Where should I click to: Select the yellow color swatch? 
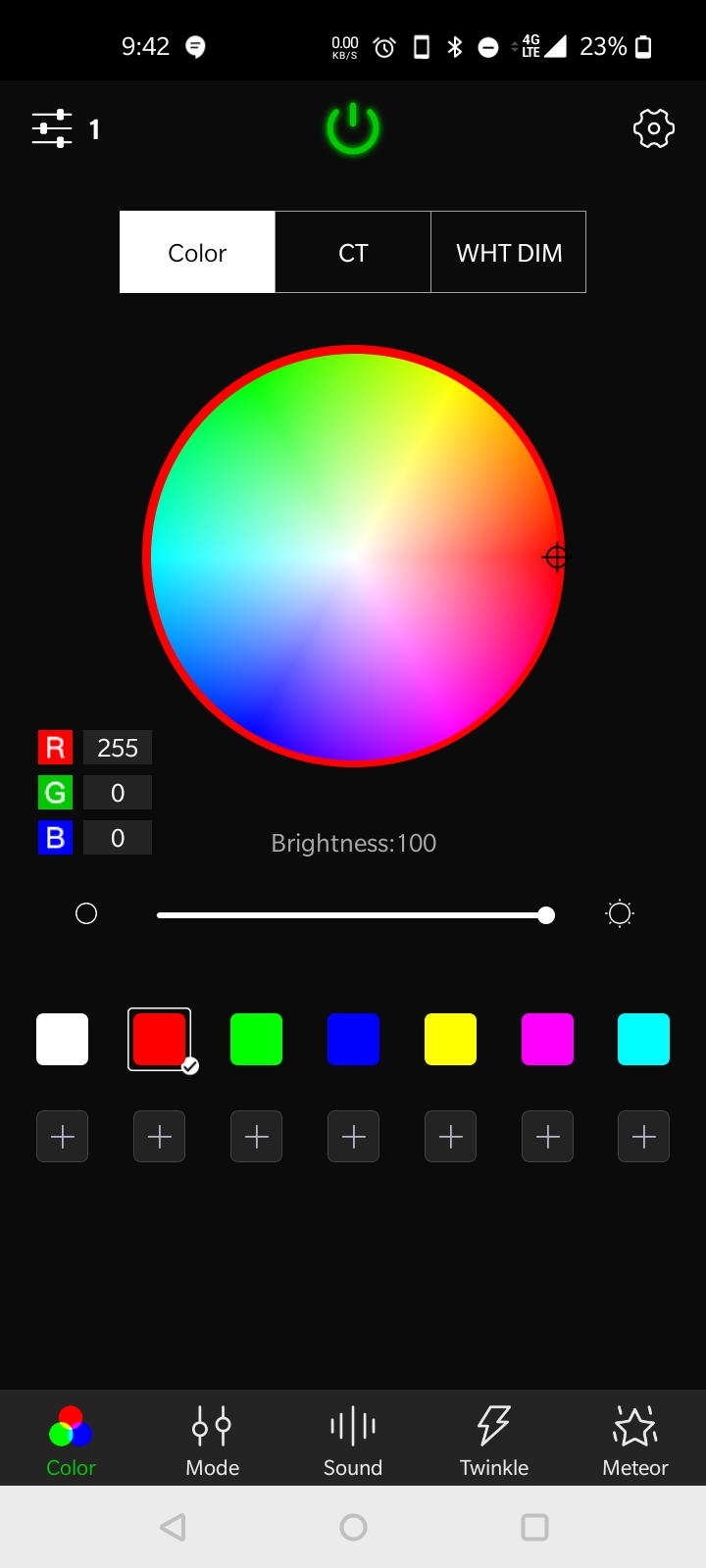pos(450,1039)
